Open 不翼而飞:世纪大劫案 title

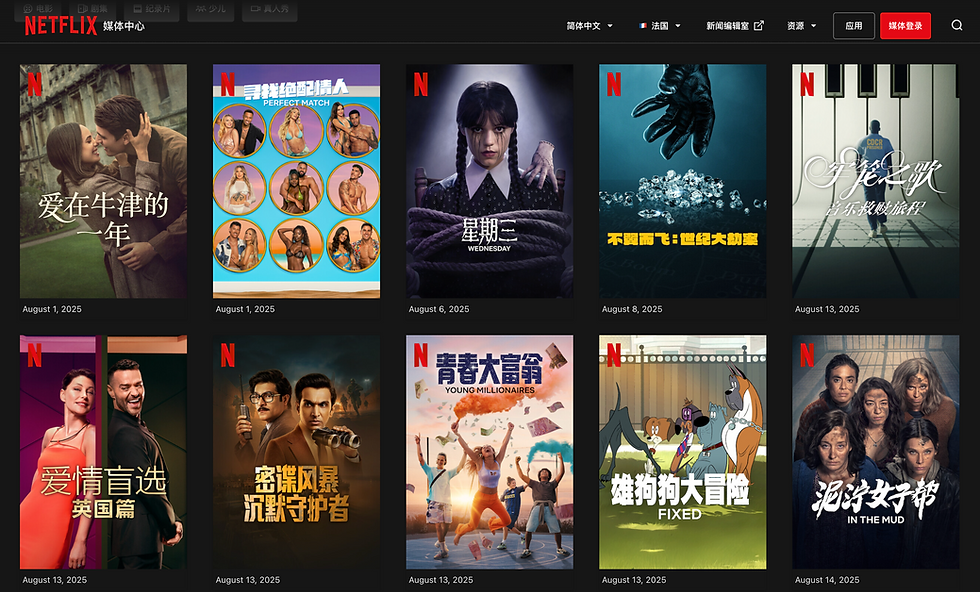point(682,181)
